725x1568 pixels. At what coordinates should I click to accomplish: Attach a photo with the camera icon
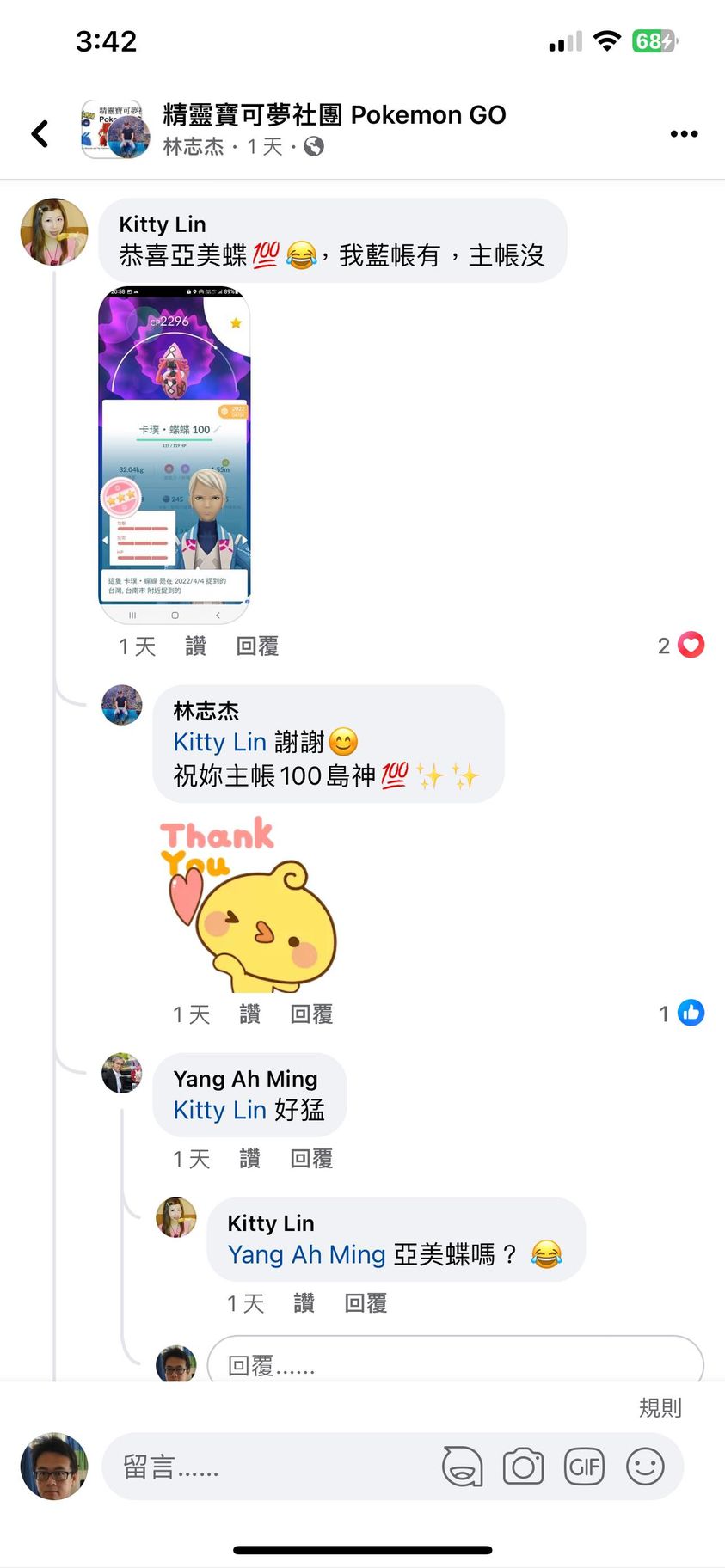(x=523, y=1467)
